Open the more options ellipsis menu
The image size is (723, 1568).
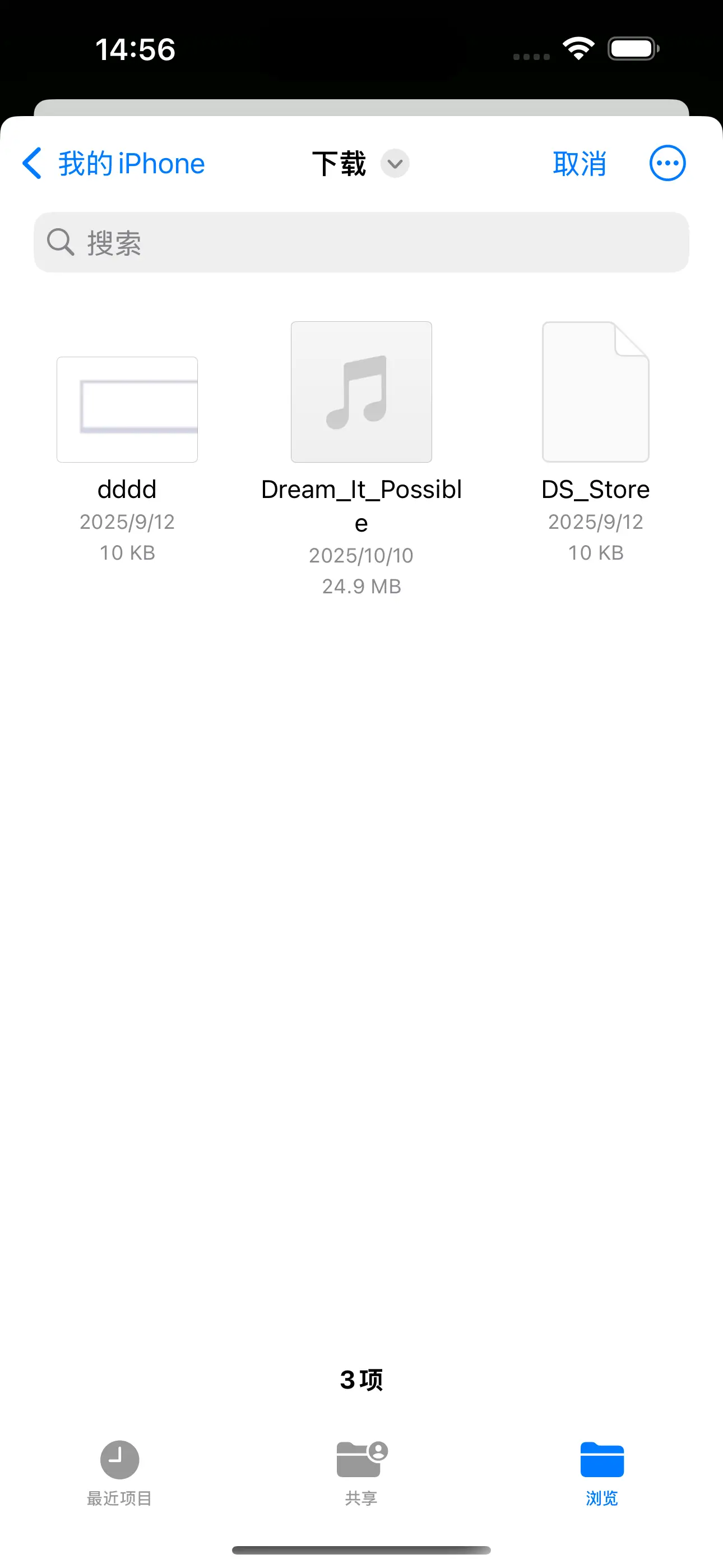tap(667, 163)
